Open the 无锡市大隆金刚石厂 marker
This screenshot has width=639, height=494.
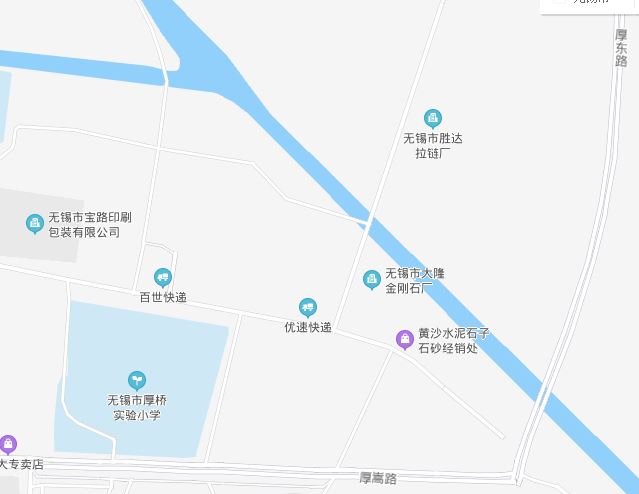372,279
